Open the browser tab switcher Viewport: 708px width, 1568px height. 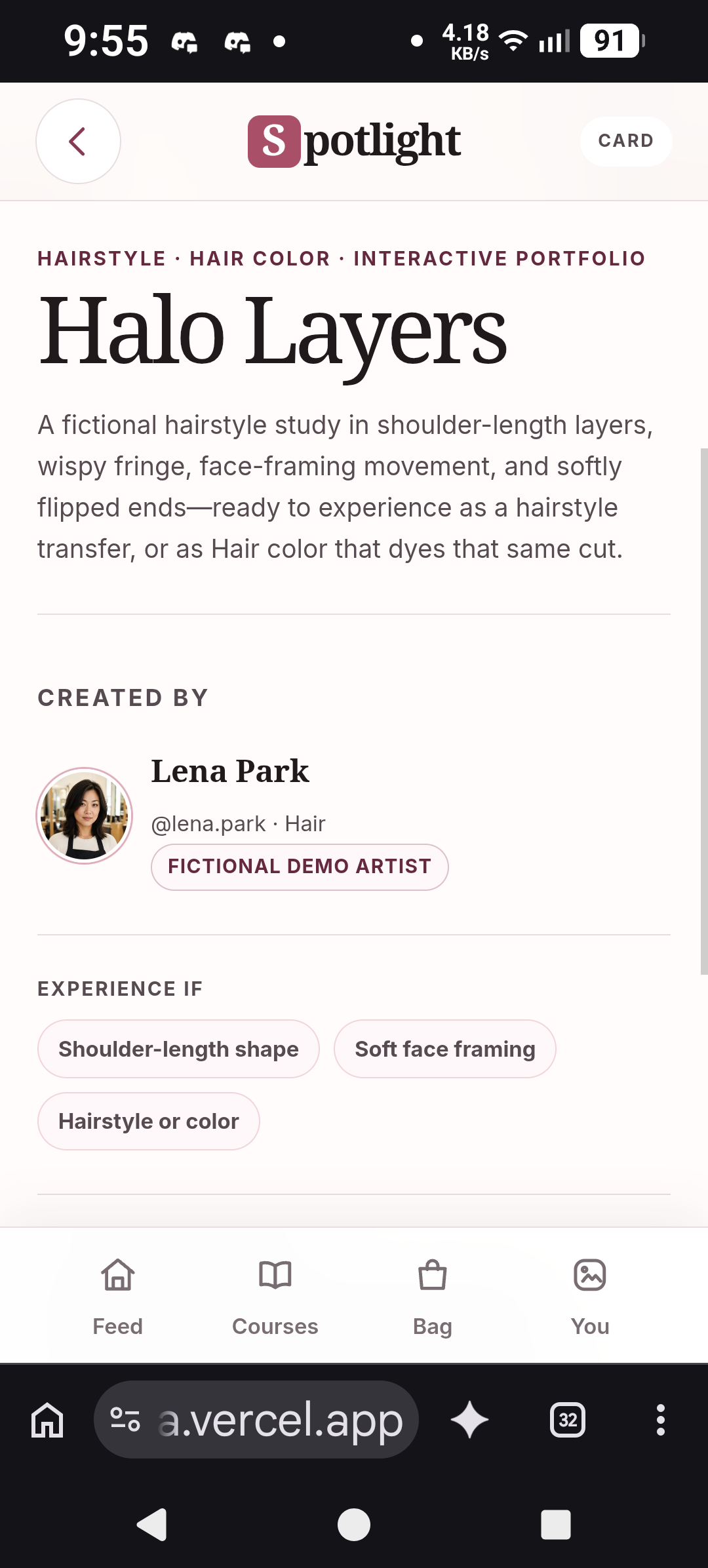tap(568, 1420)
